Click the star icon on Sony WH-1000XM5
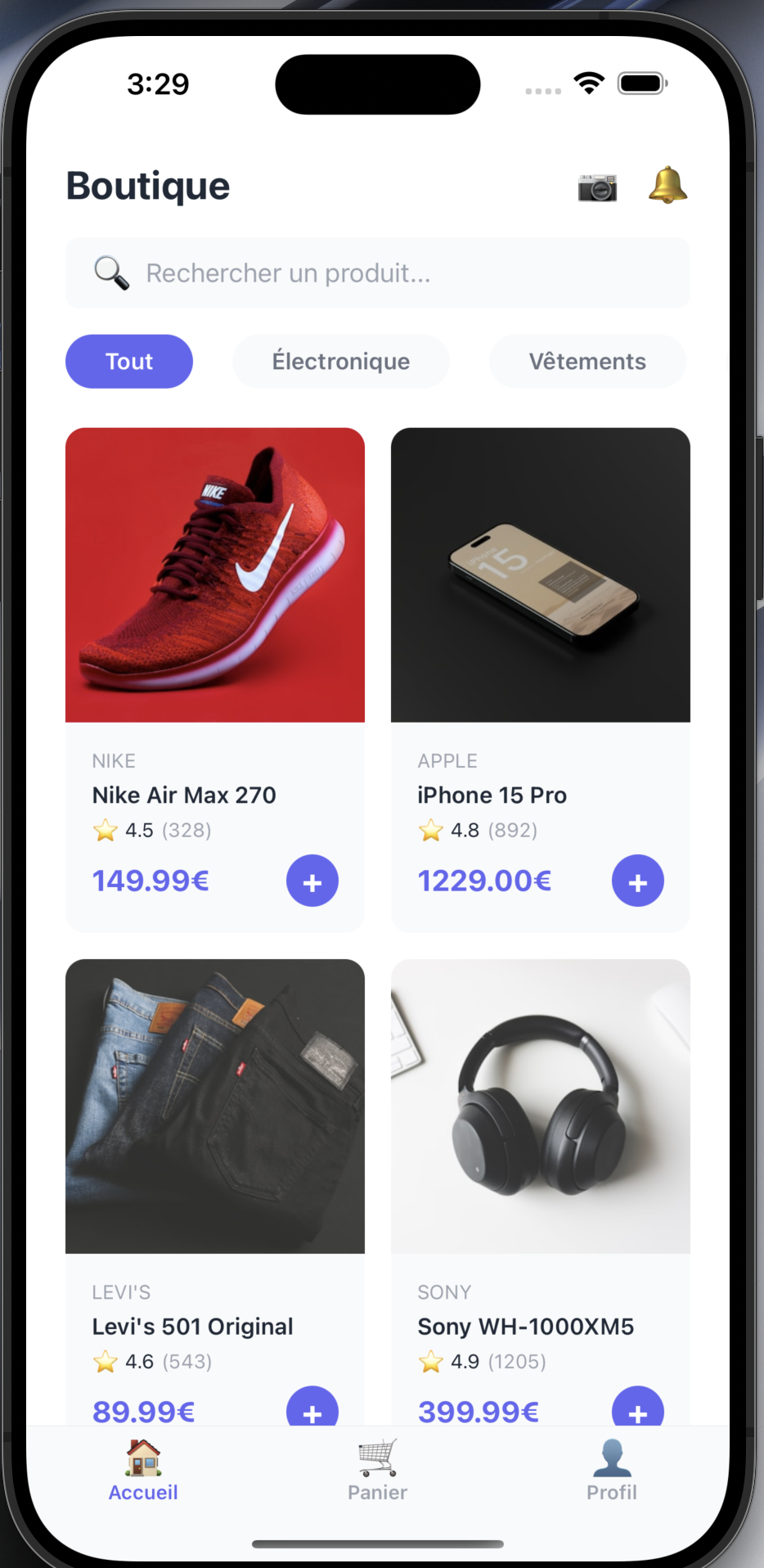Viewport: 764px width, 1568px height. pyautogui.click(x=429, y=1362)
